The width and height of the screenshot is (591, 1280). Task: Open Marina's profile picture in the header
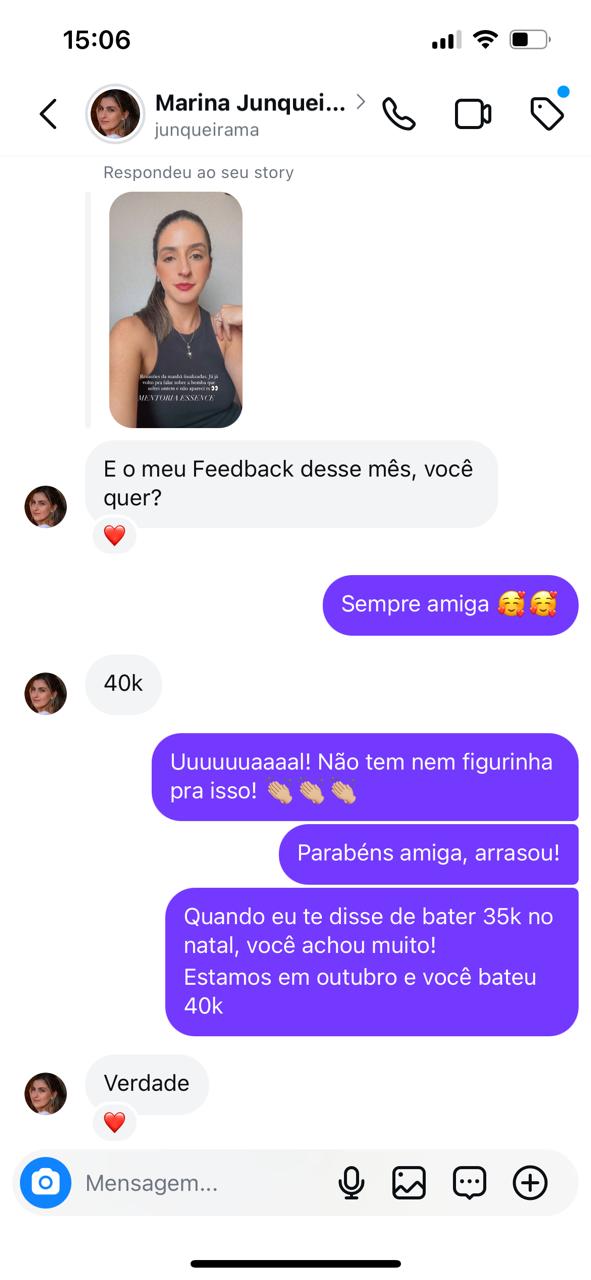pyautogui.click(x=116, y=114)
